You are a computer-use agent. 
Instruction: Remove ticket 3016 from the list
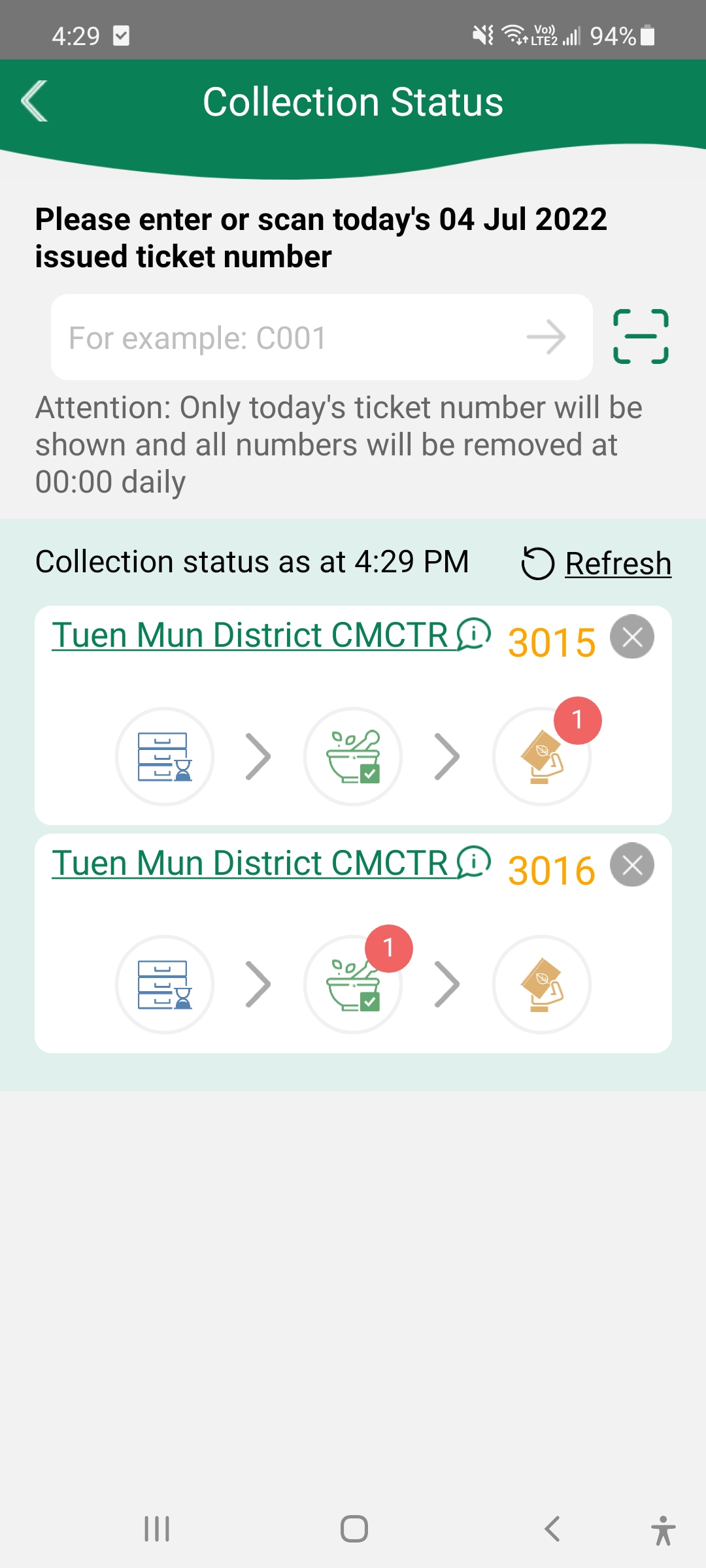tap(632, 865)
